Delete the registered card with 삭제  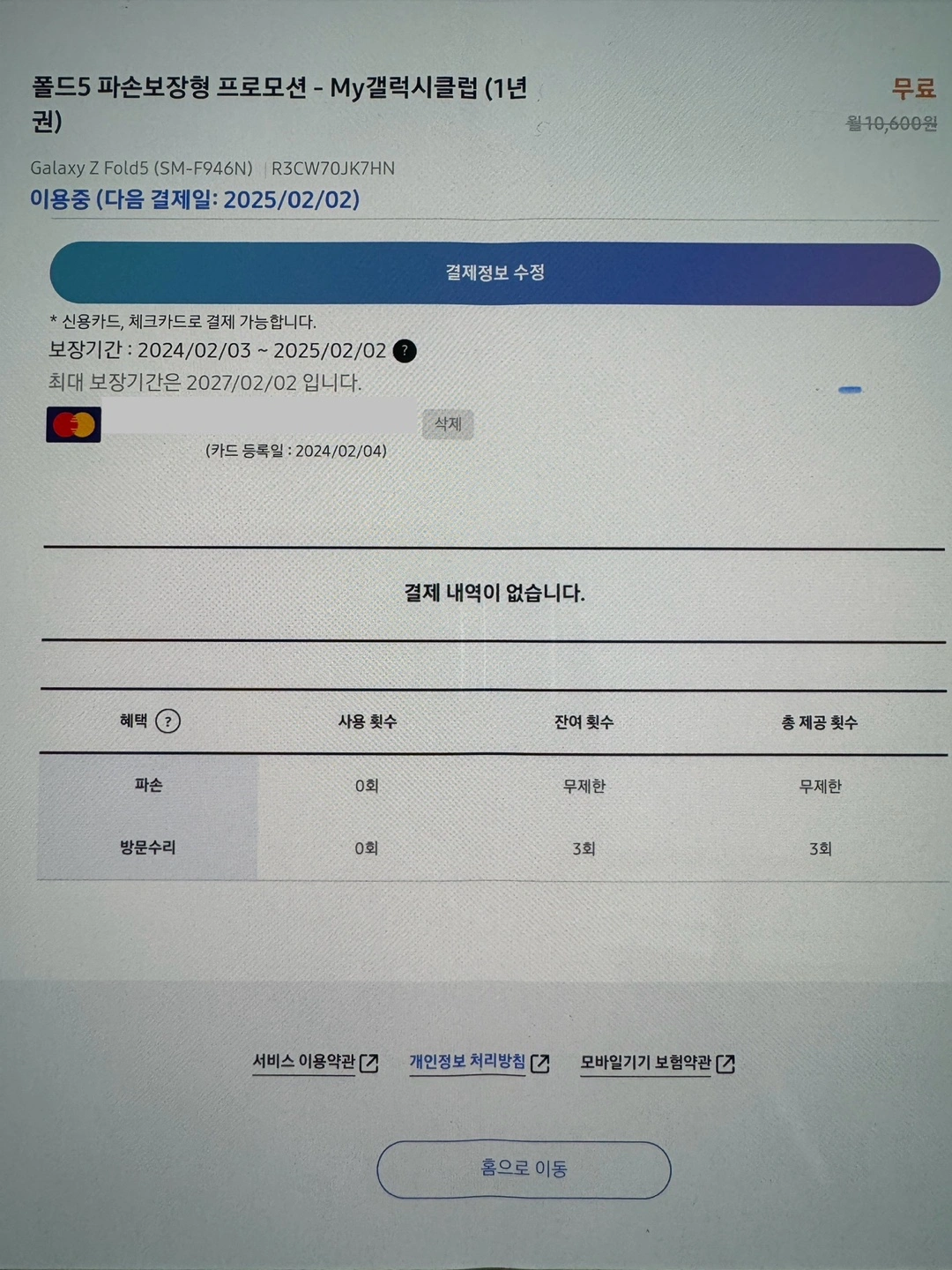coord(448,424)
